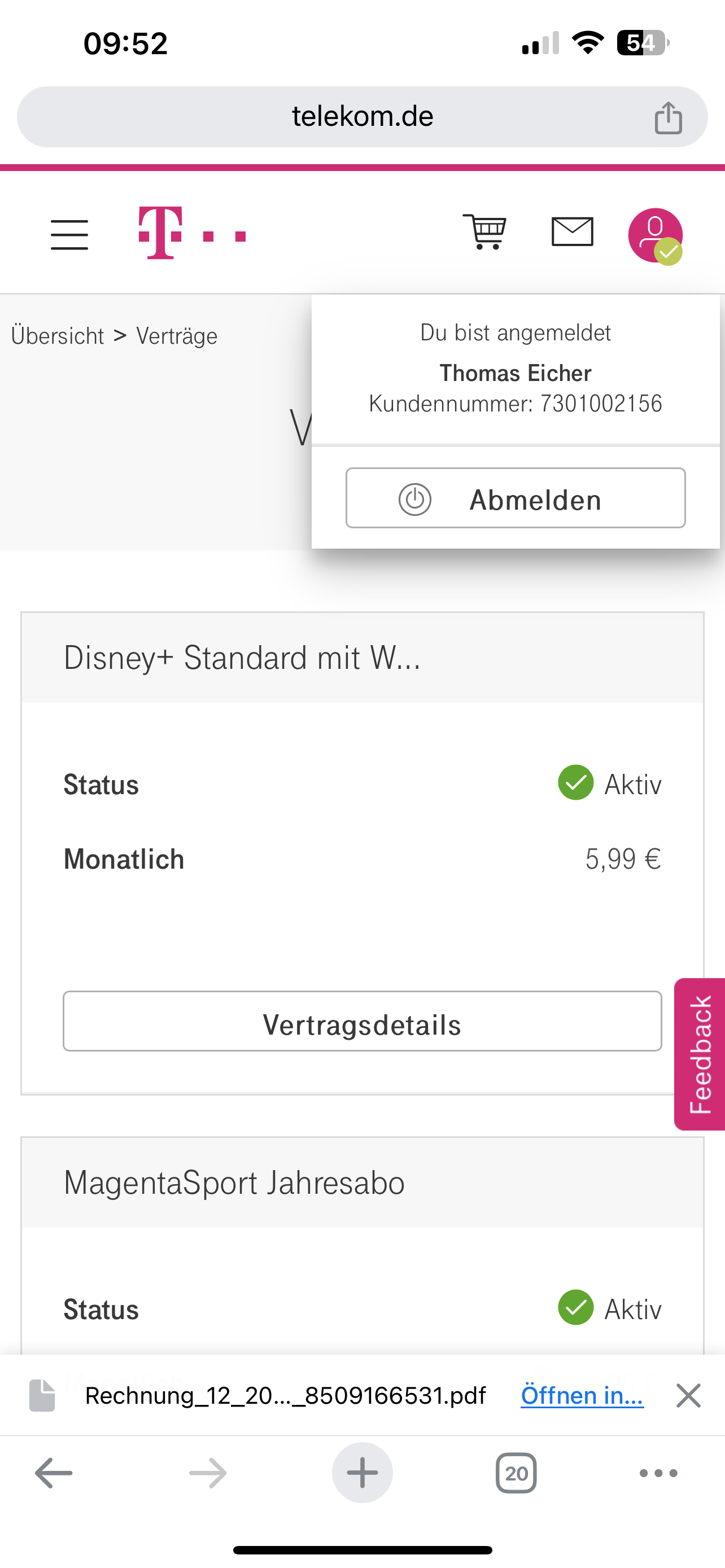This screenshot has height=1568, width=725.
Task: Tap Abmelden to log out
Action: coord(516,498)
